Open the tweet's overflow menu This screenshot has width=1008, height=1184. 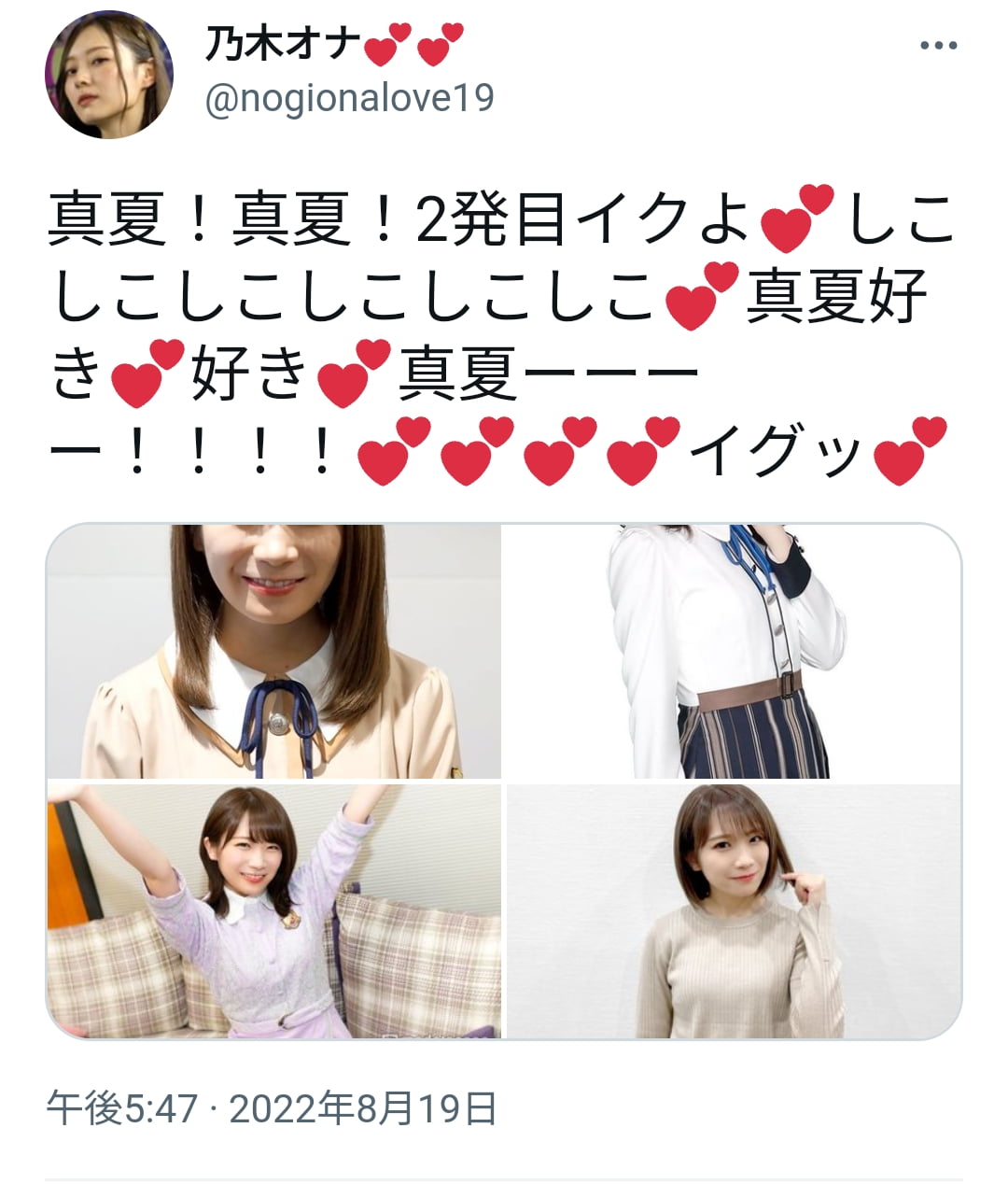pyautogui.click(x=938, y=47)
